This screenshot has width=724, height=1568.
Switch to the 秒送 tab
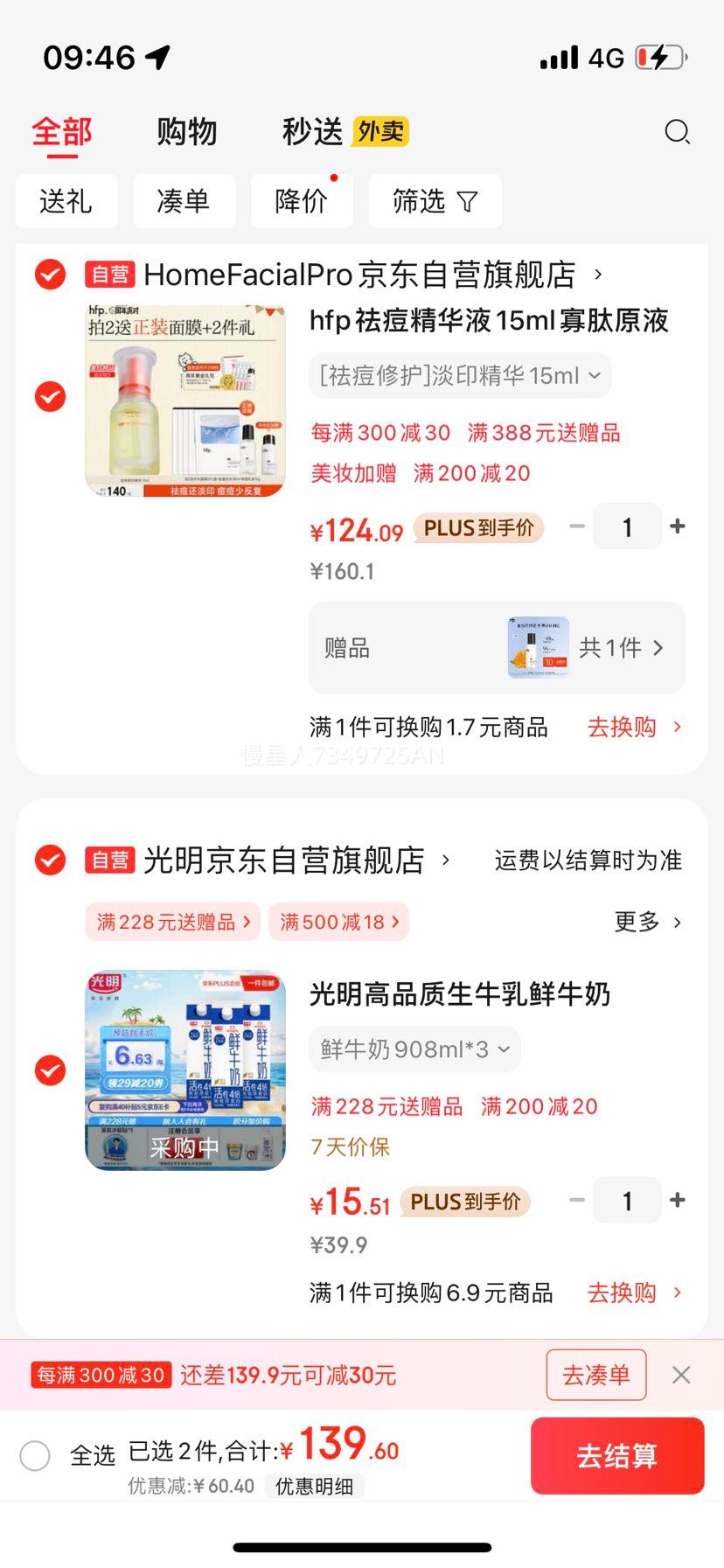[312, 132]
